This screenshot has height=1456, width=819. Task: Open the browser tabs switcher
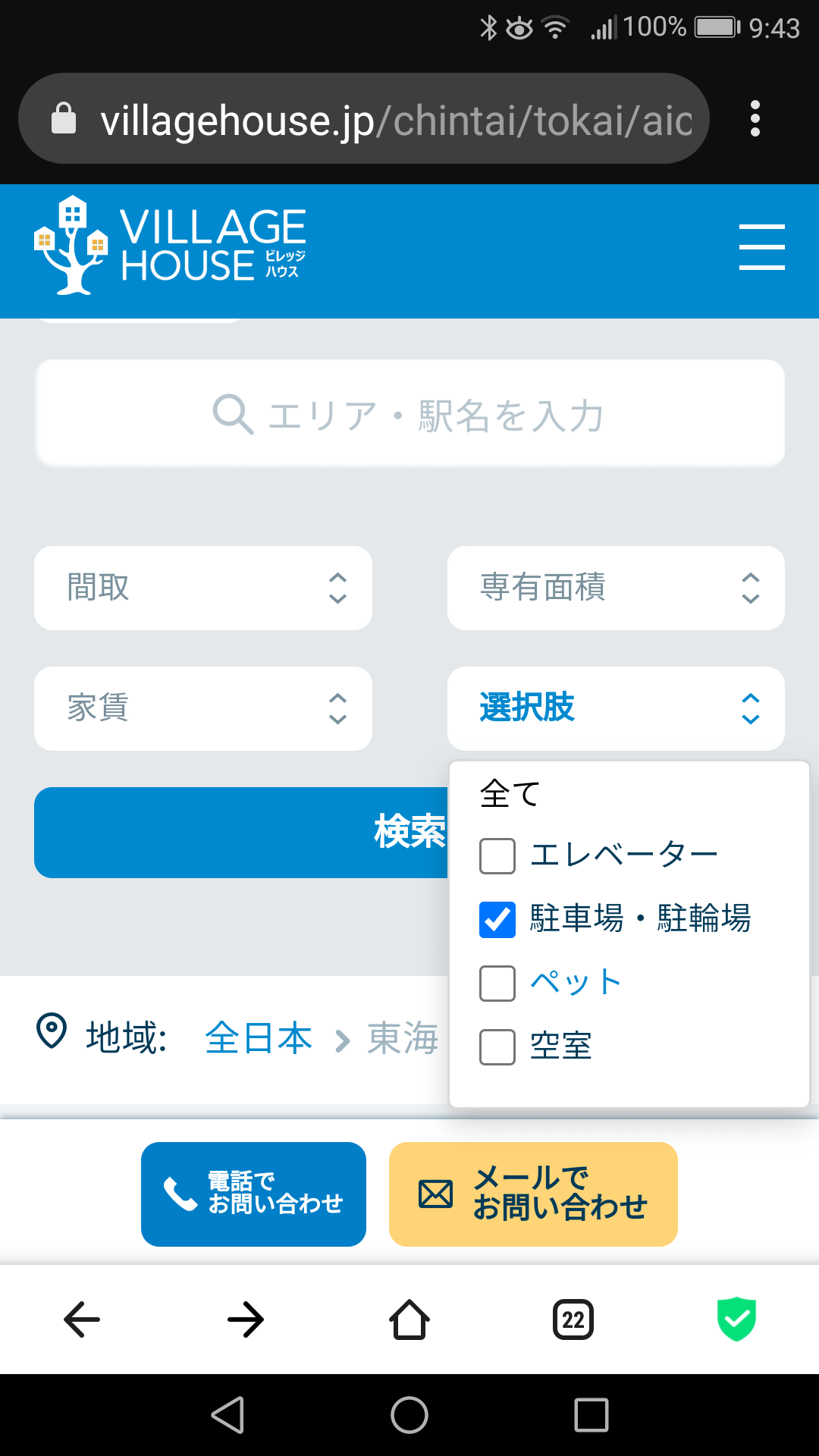[x=573, y=1319]
